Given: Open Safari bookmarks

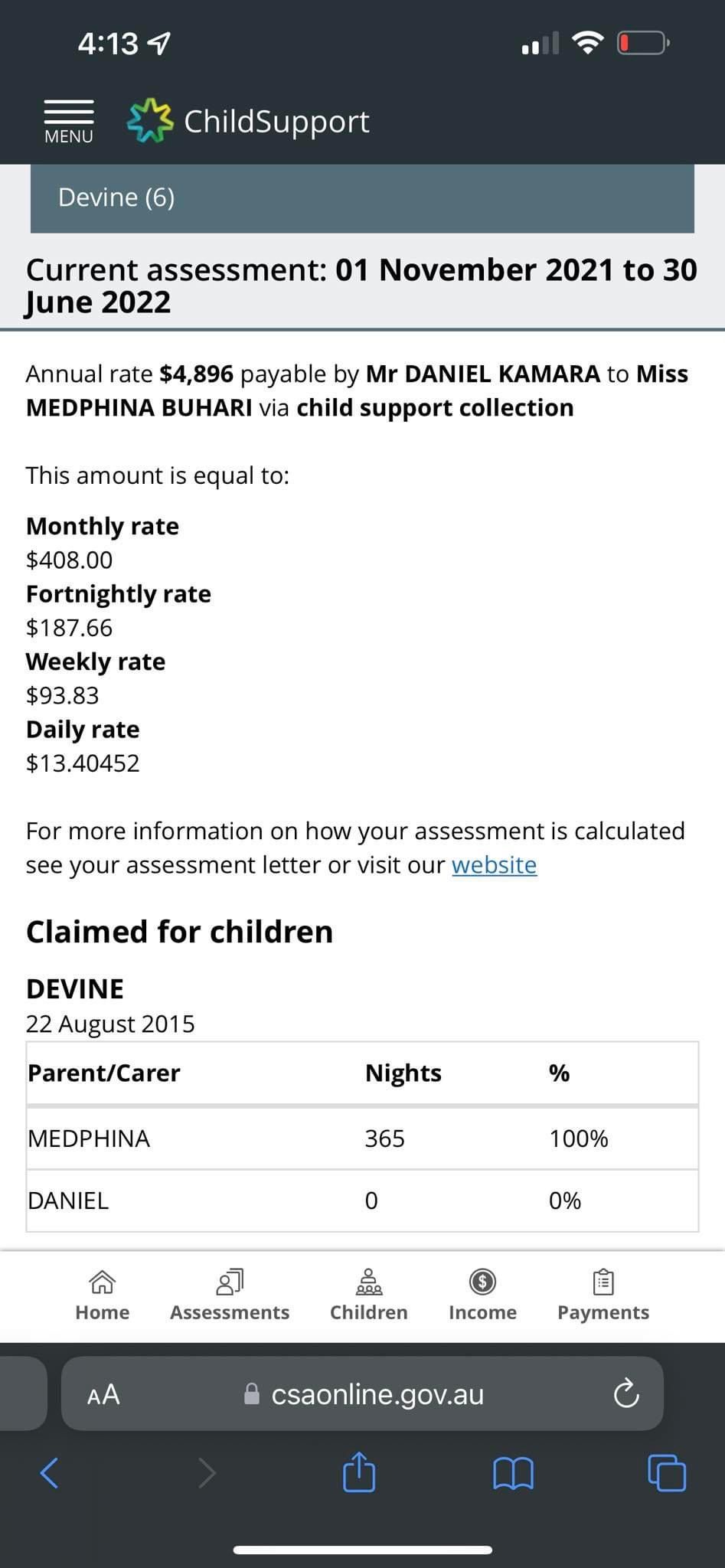Looking at the screenshot, I should coord(514,1472).
